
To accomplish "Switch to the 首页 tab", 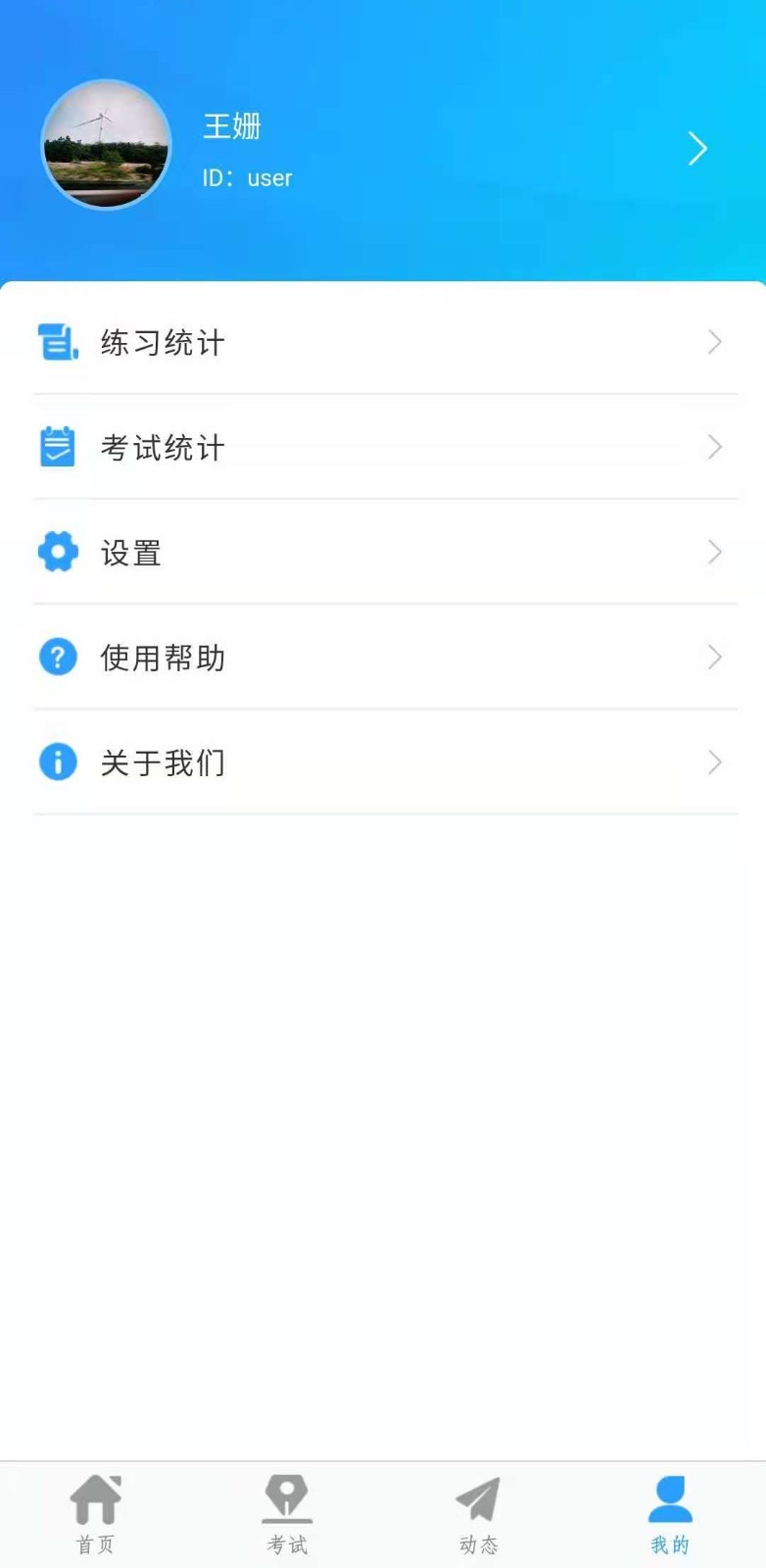I will click(x=95, y=1514).
